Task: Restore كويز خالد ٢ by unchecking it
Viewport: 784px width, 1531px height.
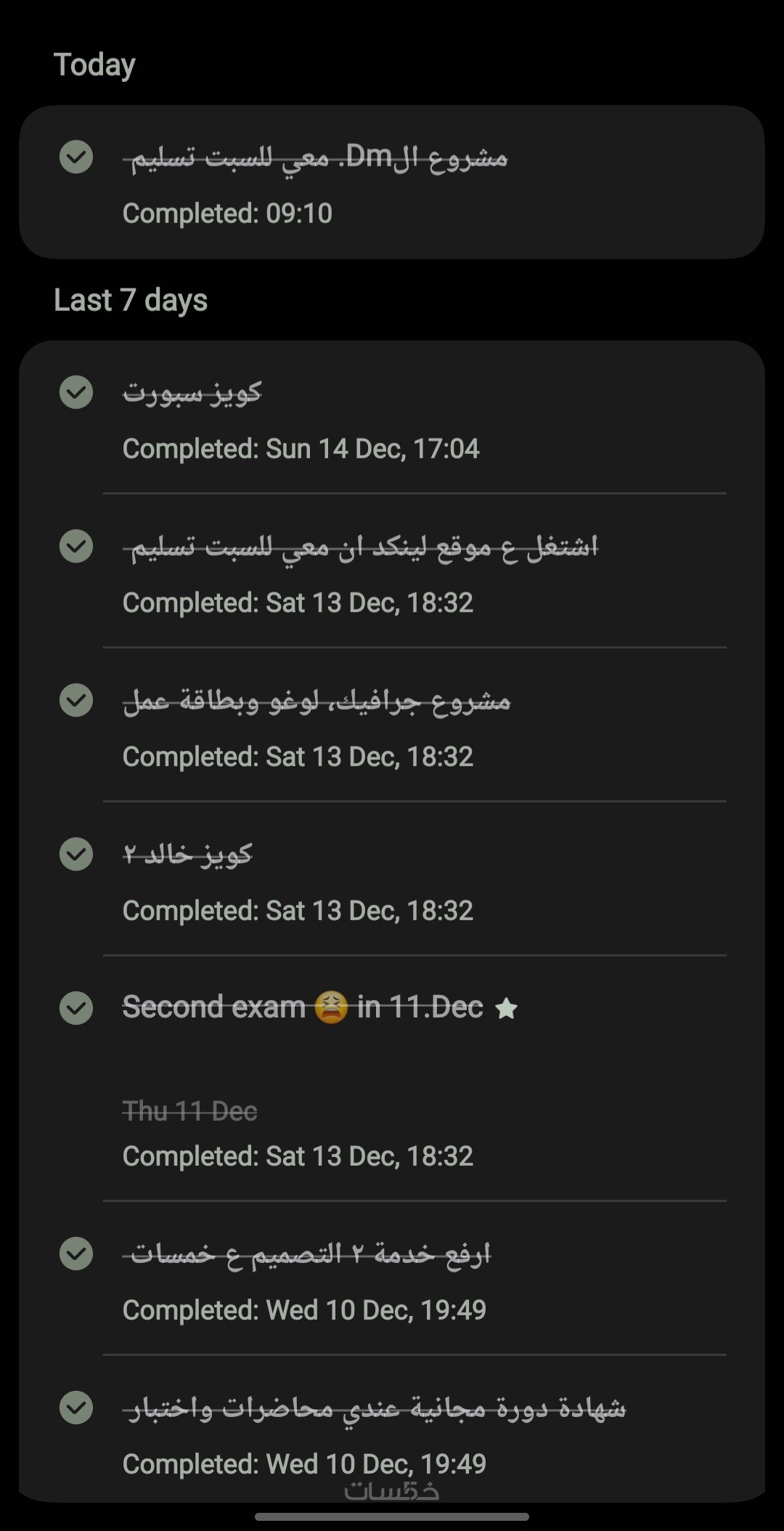Action: coord(76,854)
